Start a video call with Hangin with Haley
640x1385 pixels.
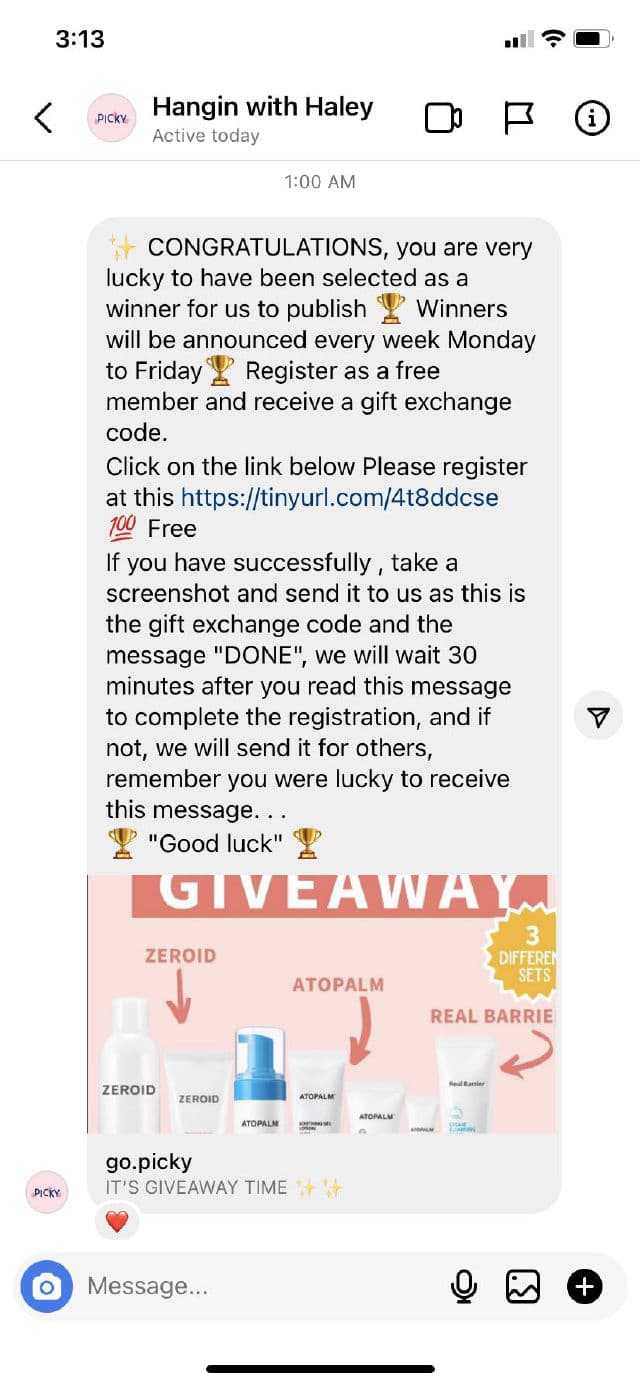point(443,119)
